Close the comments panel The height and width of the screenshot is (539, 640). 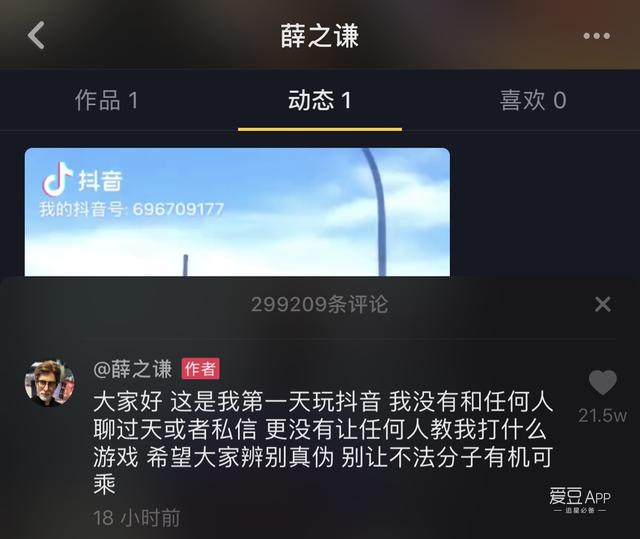click(x=602, y=304)
